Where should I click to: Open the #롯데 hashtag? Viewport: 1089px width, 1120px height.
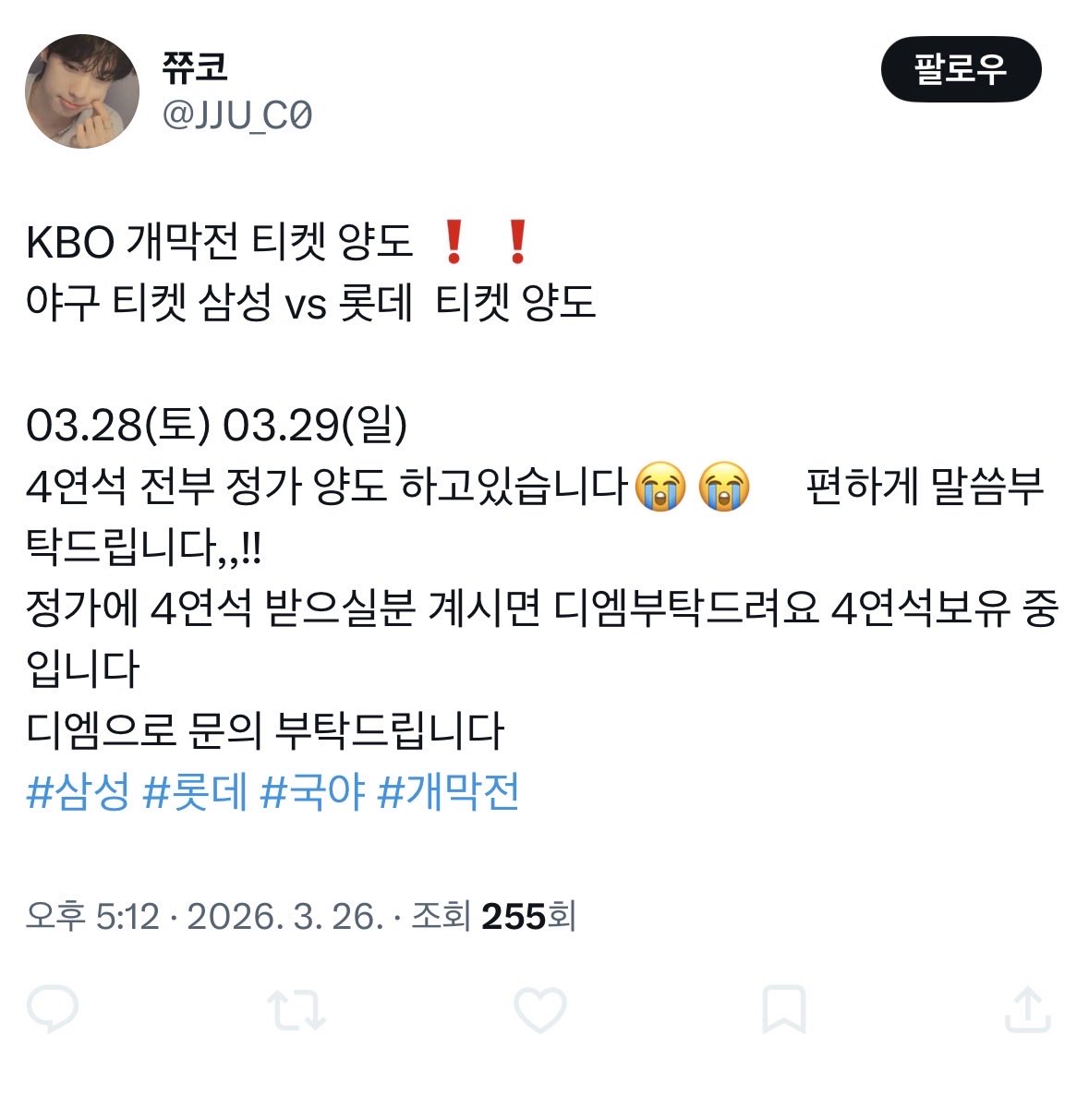coord(195,792)
